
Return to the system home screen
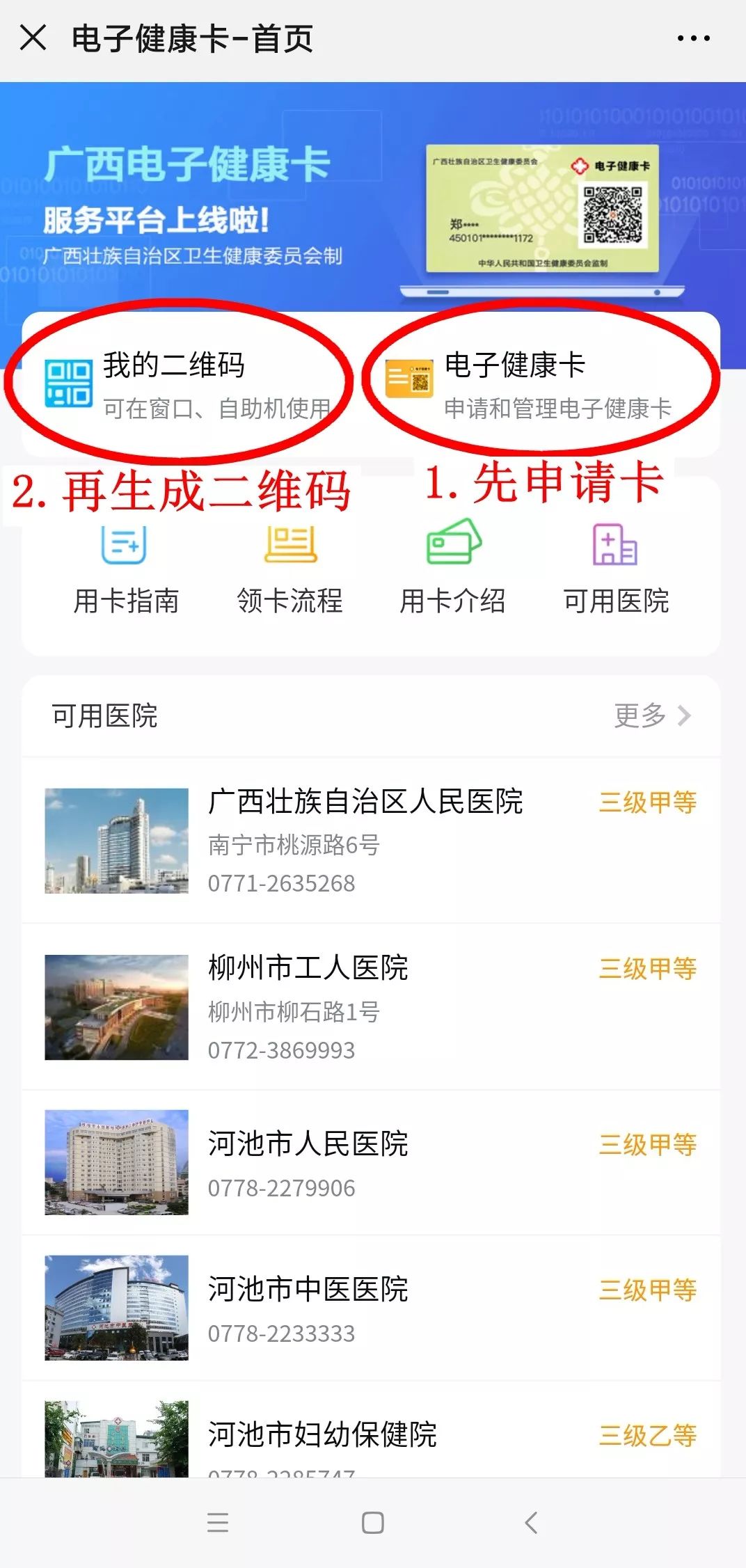pos(373,1523)
